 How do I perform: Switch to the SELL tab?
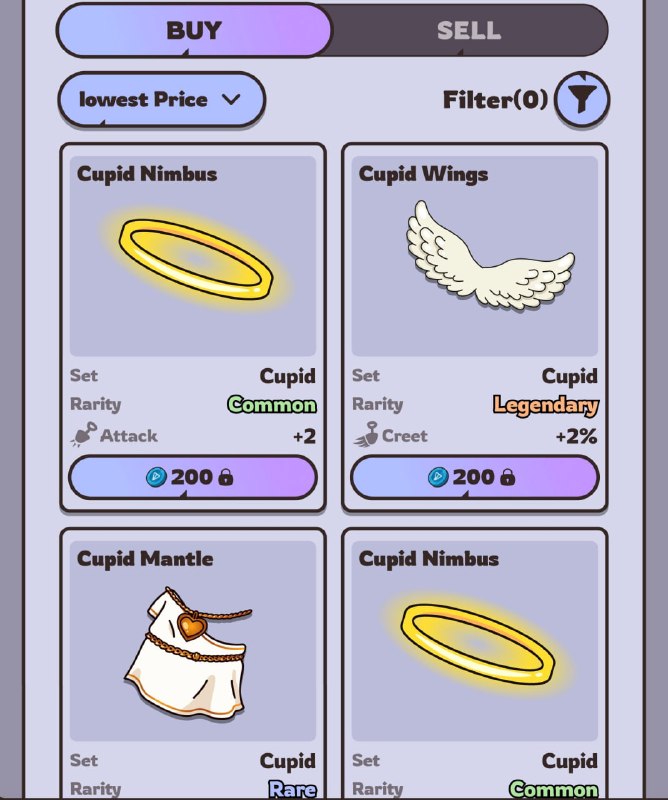click(468, 30)
